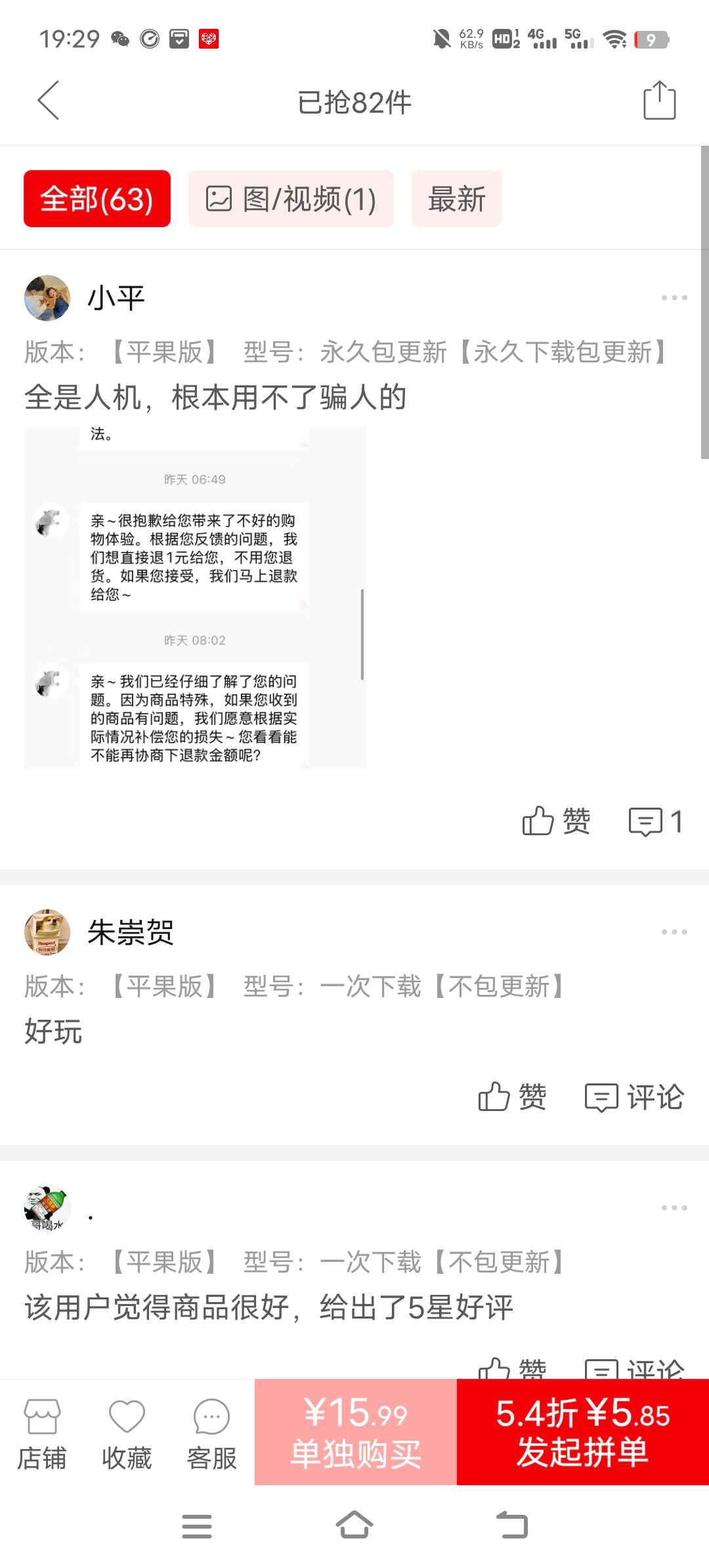Image resolution: width=709 pixels, height=1568 pixels.
Task: Add product to 收藏 favorites
Action: (x=127, y=1435)
